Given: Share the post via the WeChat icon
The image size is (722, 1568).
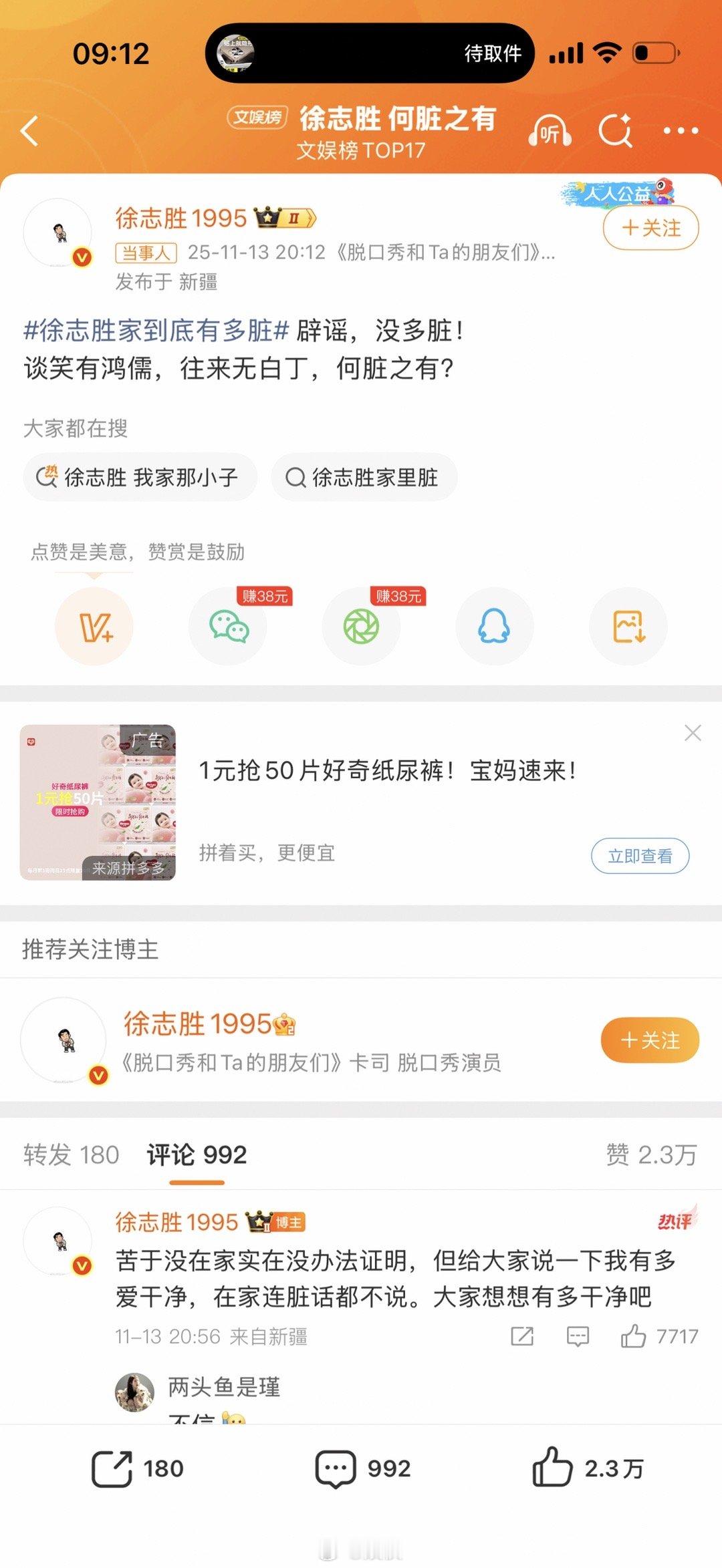Looking at the screenshot, I should pos(228,627).
